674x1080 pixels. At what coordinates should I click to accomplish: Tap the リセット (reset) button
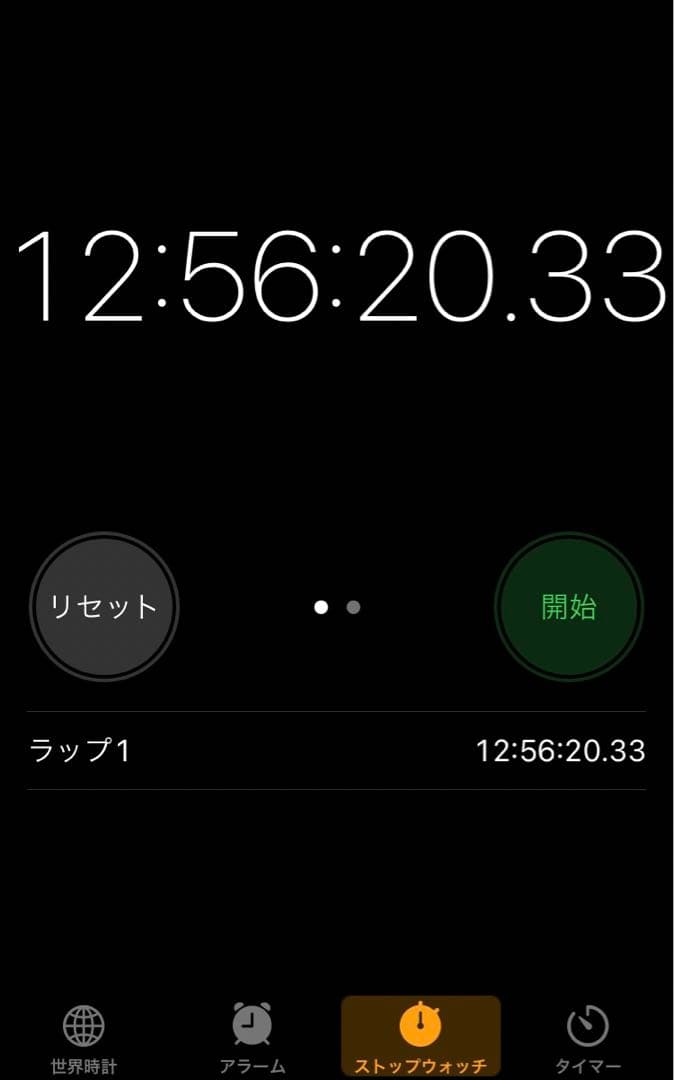(104, 607)
